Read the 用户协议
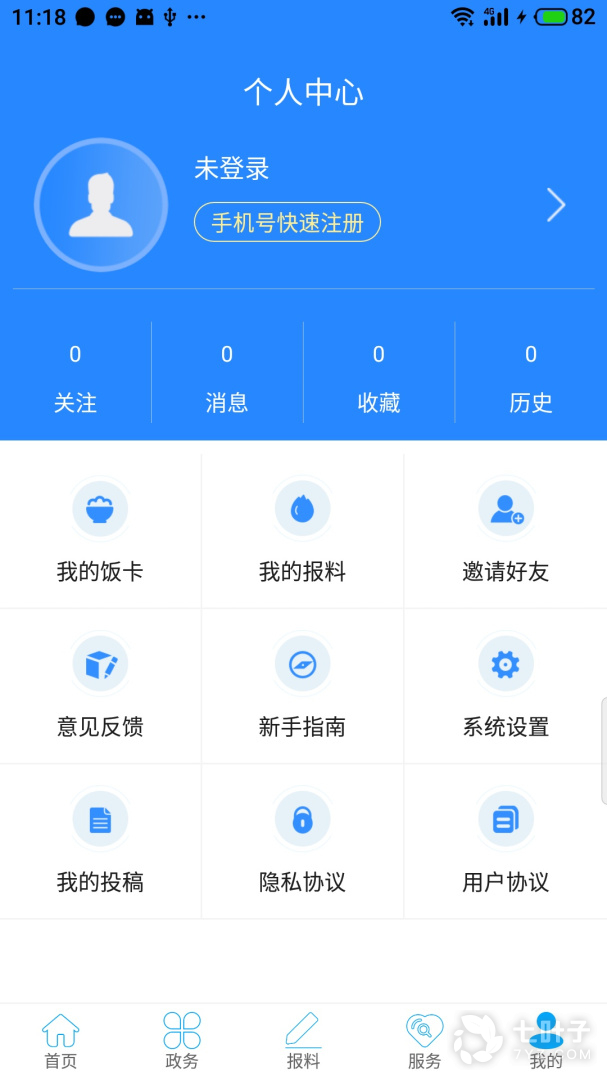607x1080 pixels. tap(505, 841)
